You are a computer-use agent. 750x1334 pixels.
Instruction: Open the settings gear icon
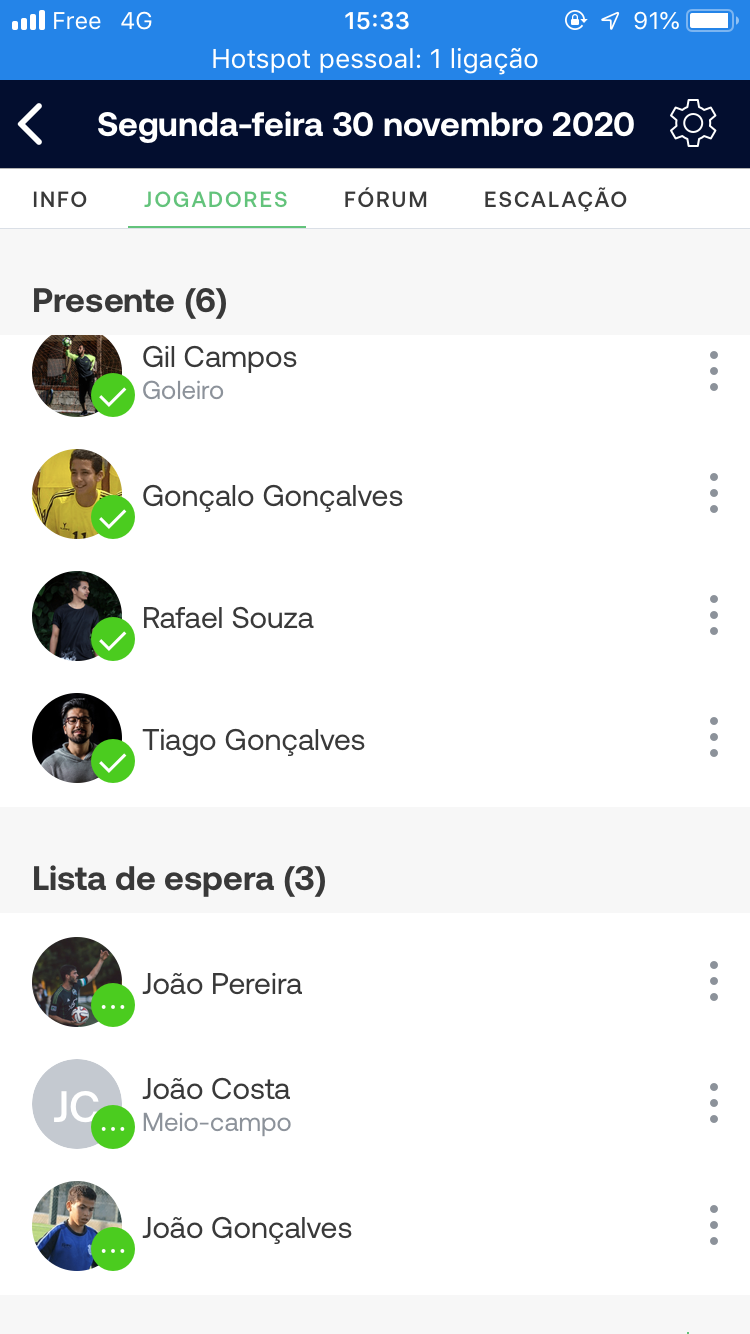tap(693, 124)
